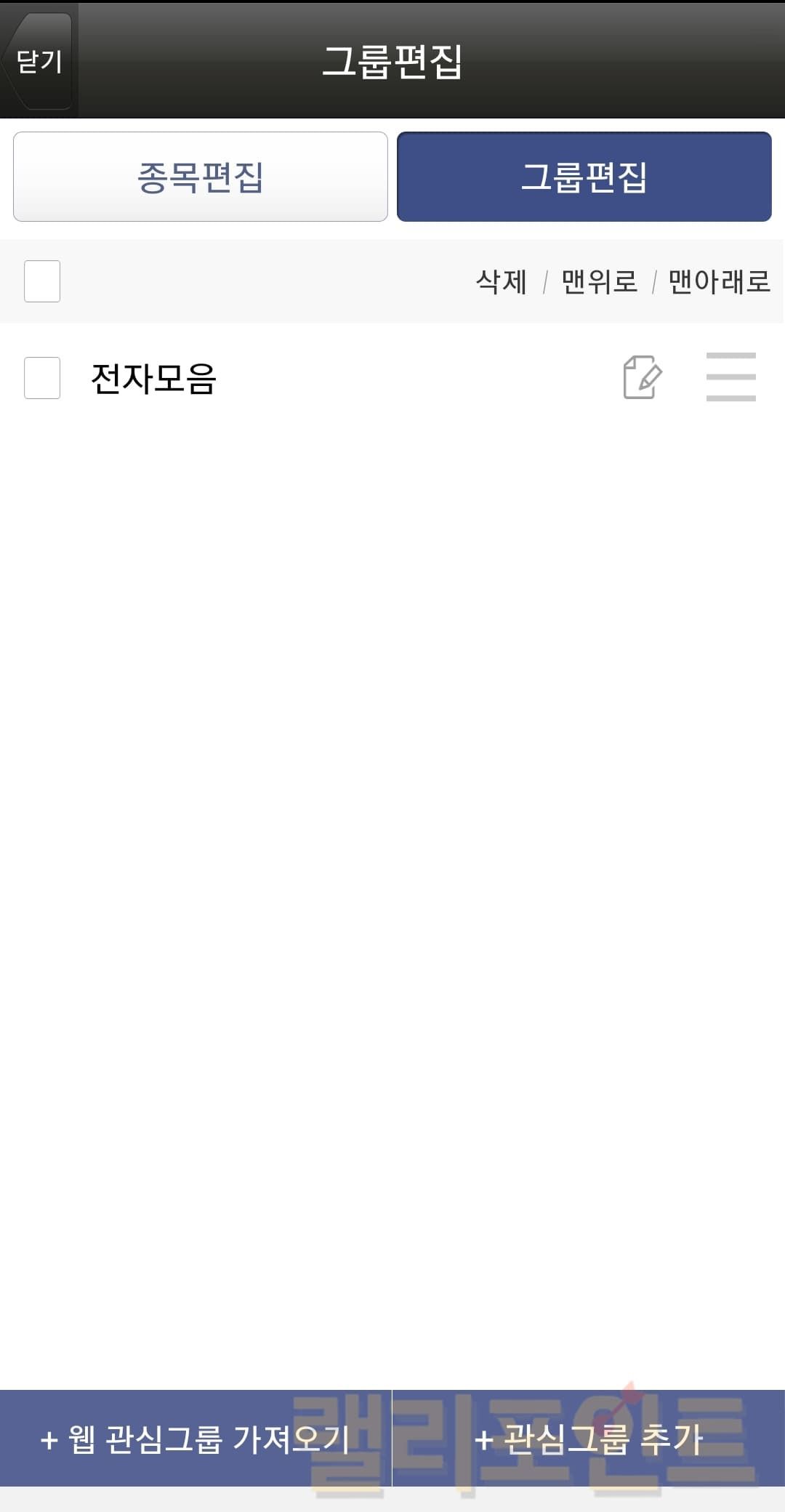Check the 전자모음 group checkbox

pyautogui.click(x=42, y=378)
